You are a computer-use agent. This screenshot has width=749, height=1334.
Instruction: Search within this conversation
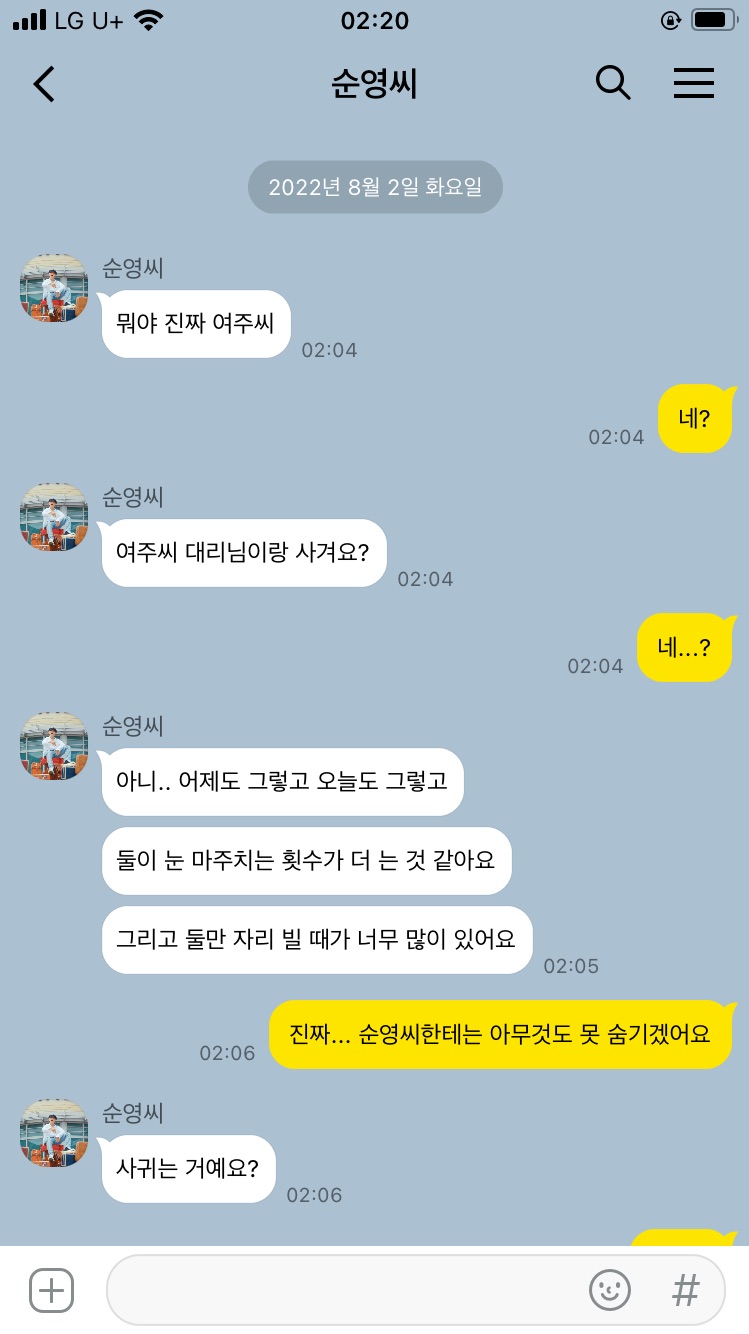613,83
